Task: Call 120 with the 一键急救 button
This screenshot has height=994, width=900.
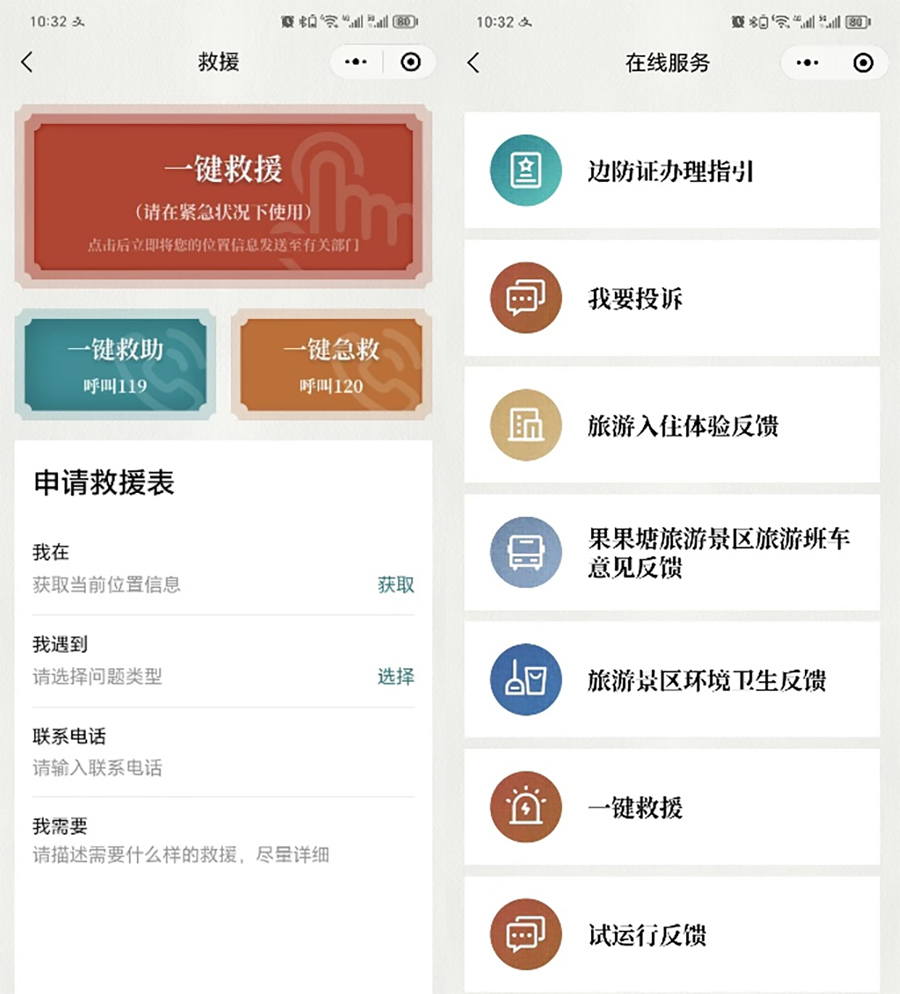Action: (331, 364)
